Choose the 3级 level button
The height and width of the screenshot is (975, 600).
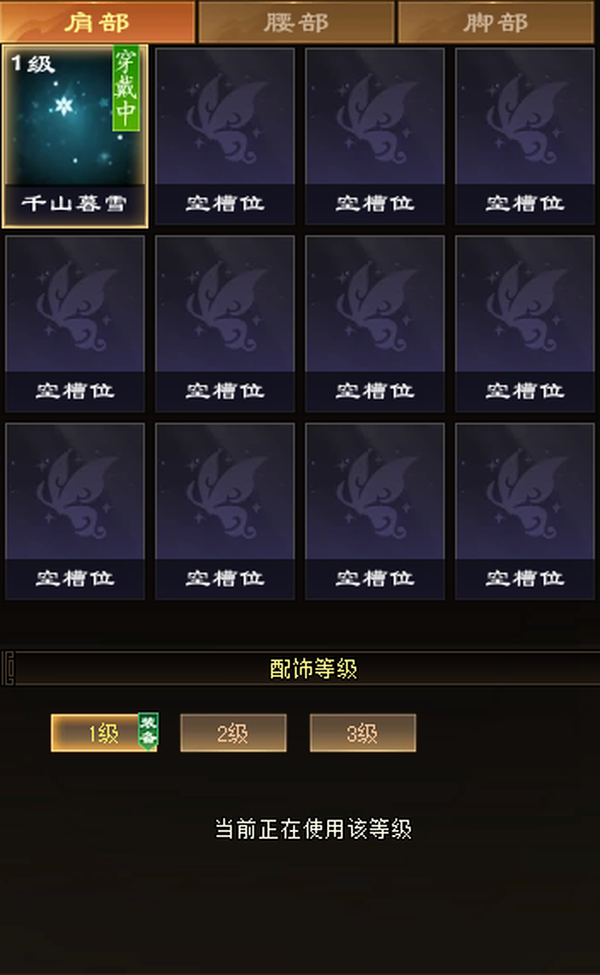click(x=362, y=733)
